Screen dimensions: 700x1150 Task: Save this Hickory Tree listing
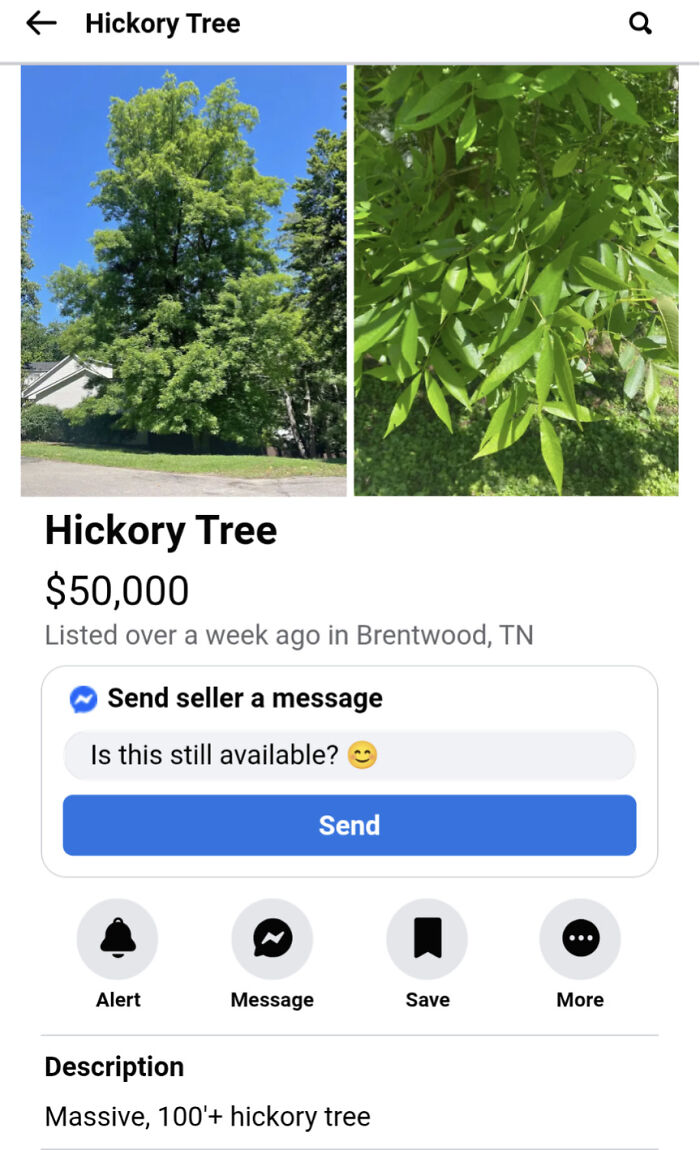(x=427, y=939)
